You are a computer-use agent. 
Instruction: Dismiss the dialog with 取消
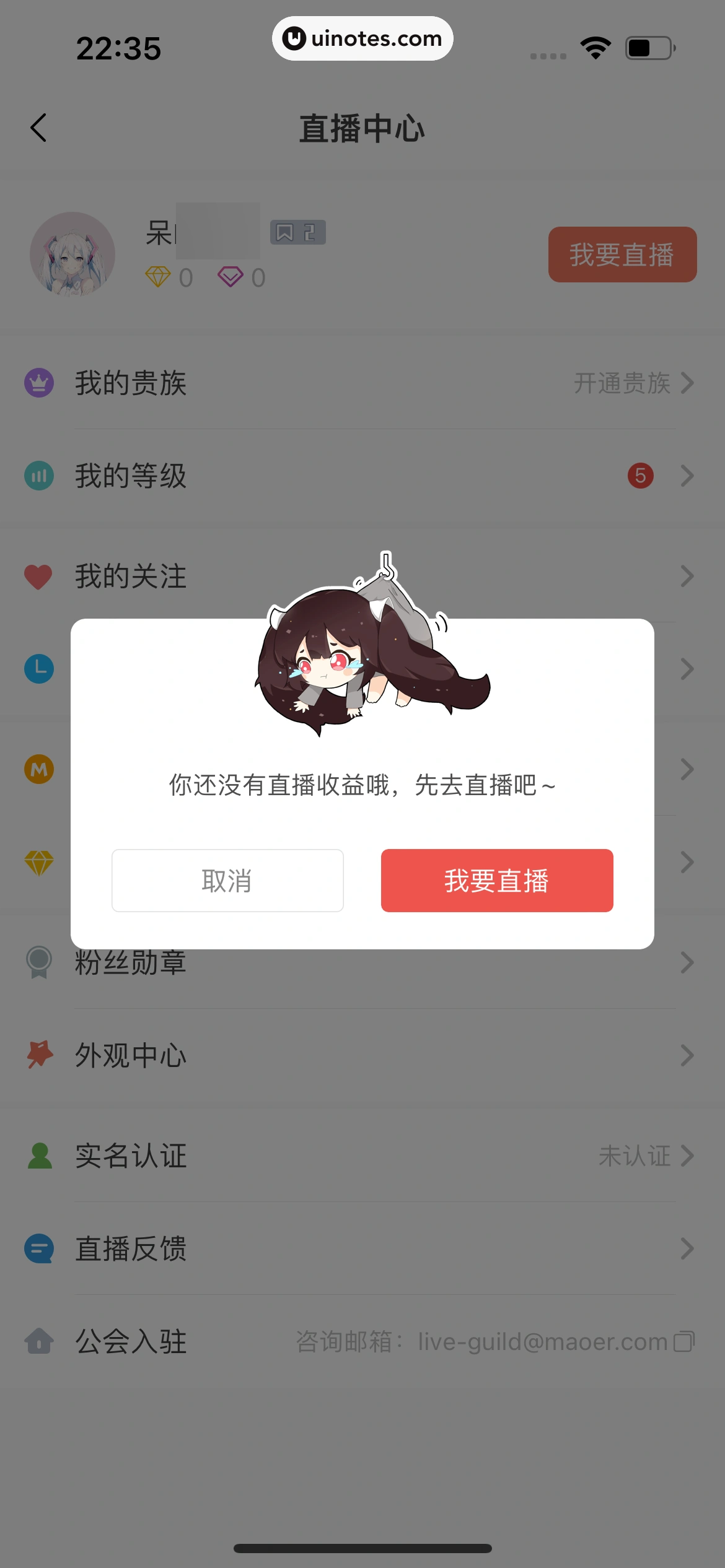[x=227, y=880]
